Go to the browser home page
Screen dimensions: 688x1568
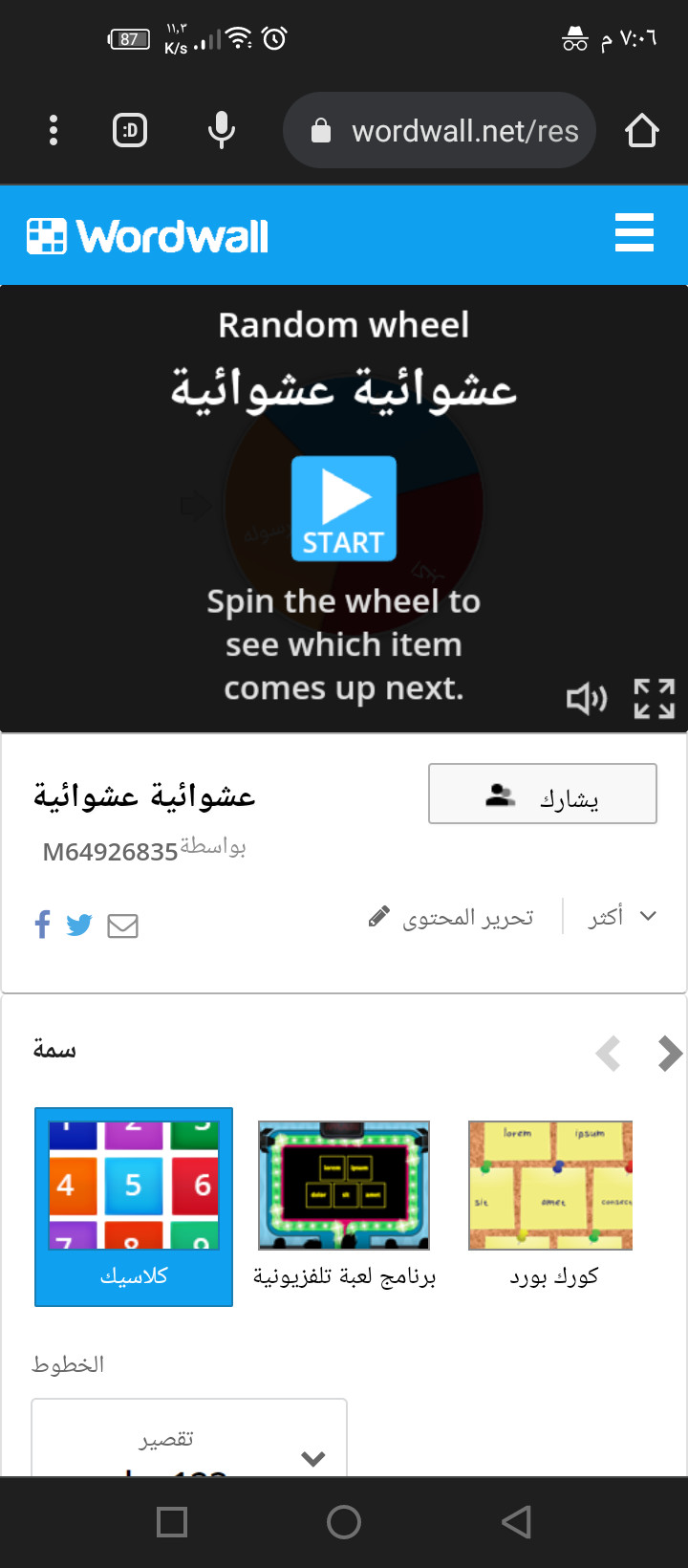tap(642, 130)
